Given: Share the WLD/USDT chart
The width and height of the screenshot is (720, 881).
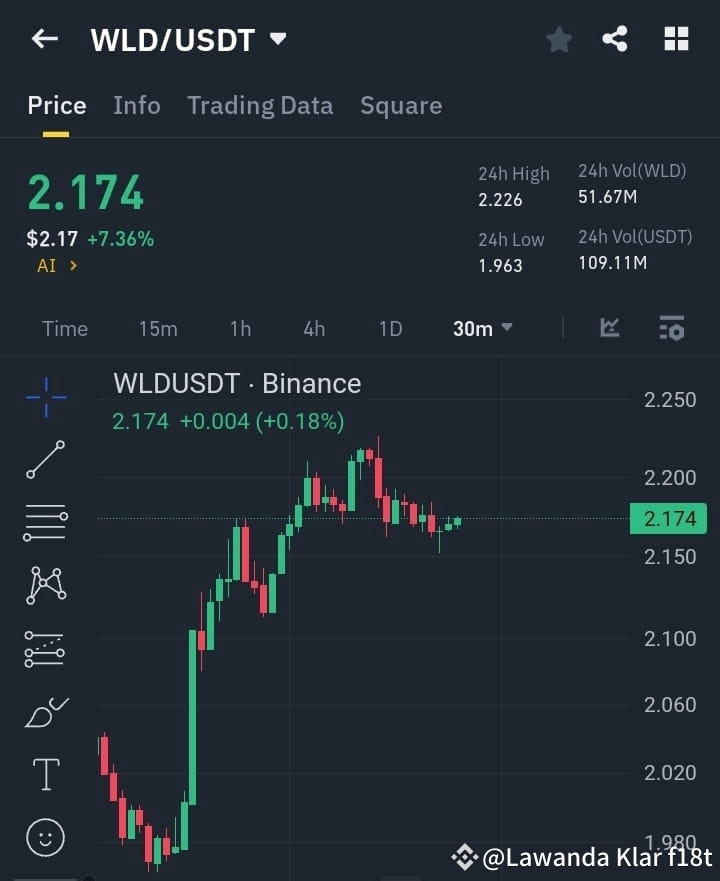Looking at the screenshot, I should click(616, 39).
